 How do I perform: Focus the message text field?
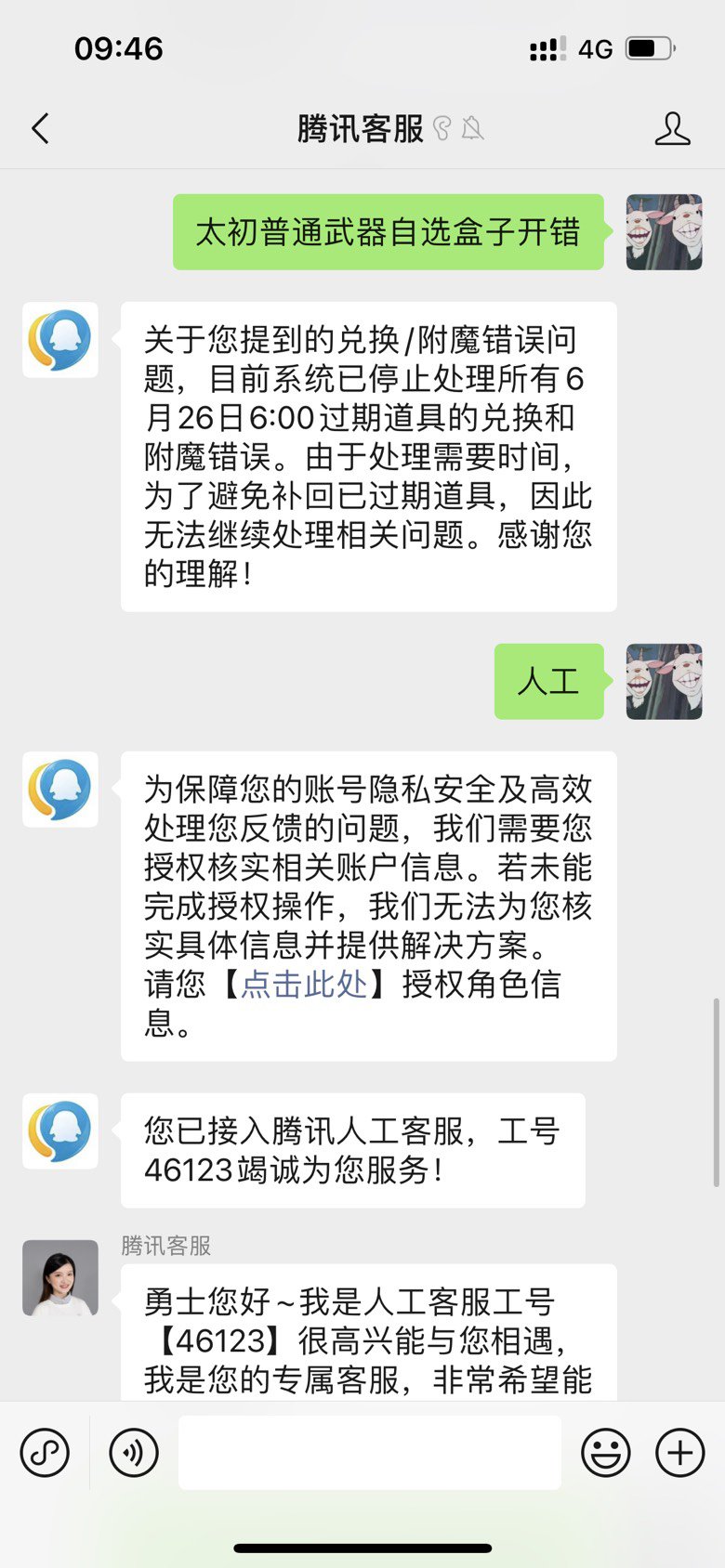click(x=369, y=1452)
